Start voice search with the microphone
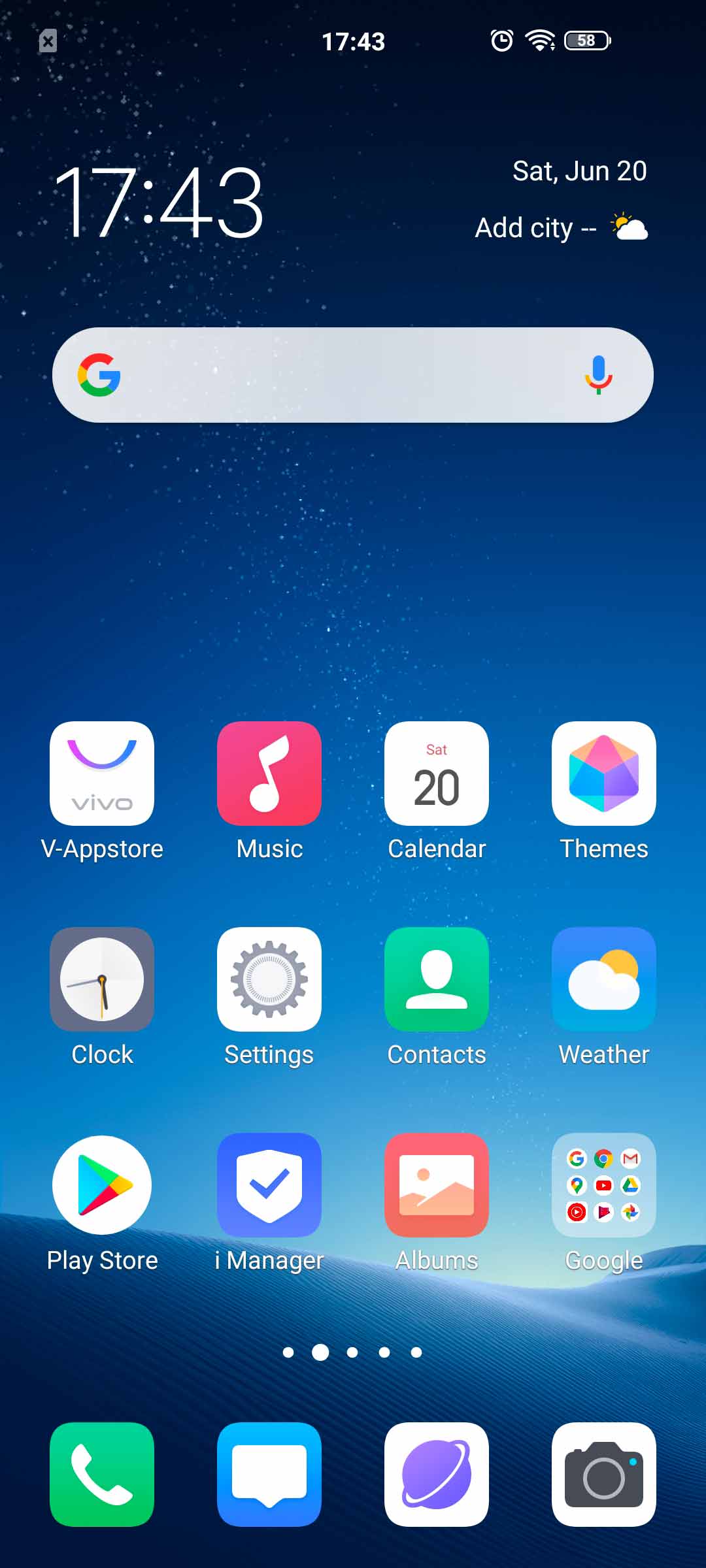The height and width of the screenshot is (1568, 706). point(597,375)
